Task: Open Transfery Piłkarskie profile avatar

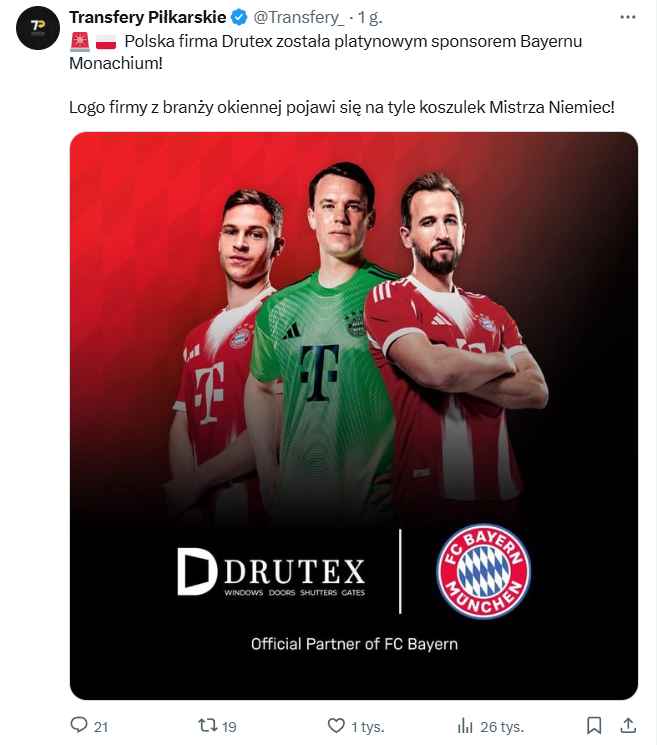Action: point(37,27)
